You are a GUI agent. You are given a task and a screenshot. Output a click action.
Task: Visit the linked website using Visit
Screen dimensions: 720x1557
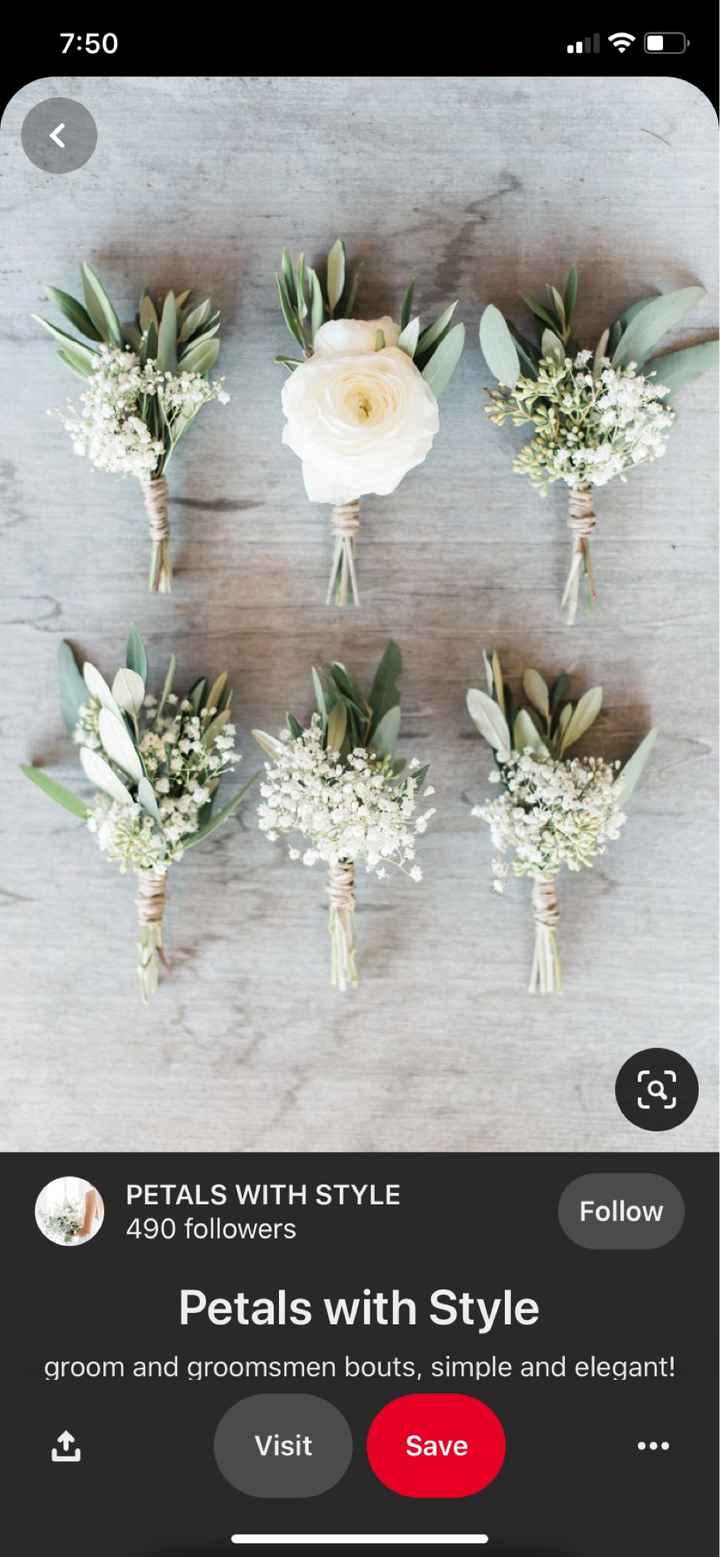(282, 1445)
